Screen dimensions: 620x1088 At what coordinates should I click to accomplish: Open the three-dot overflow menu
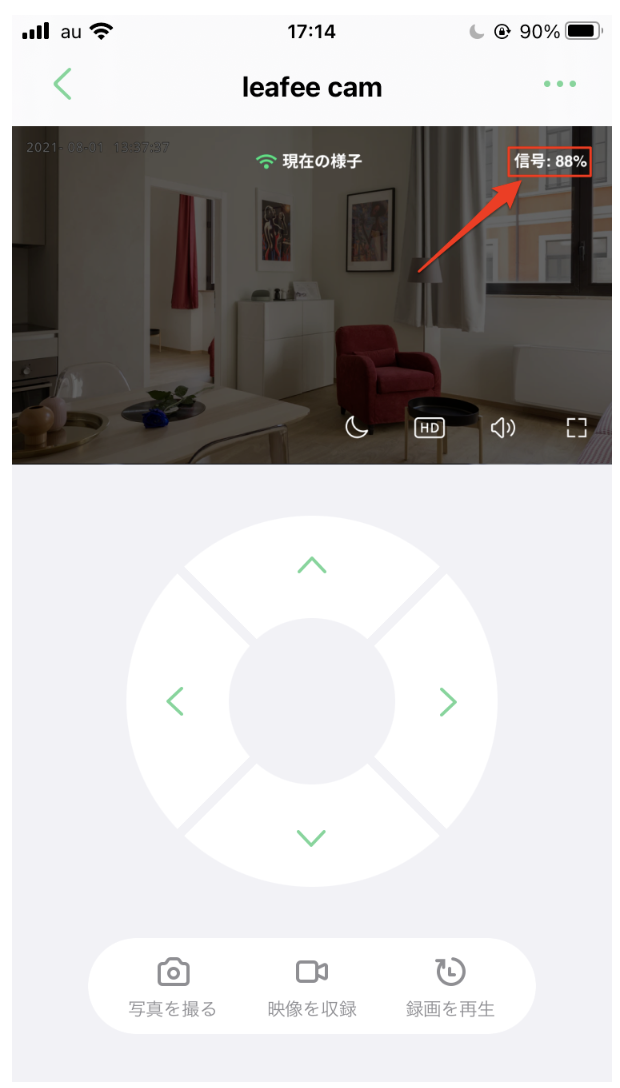(559, 85)
